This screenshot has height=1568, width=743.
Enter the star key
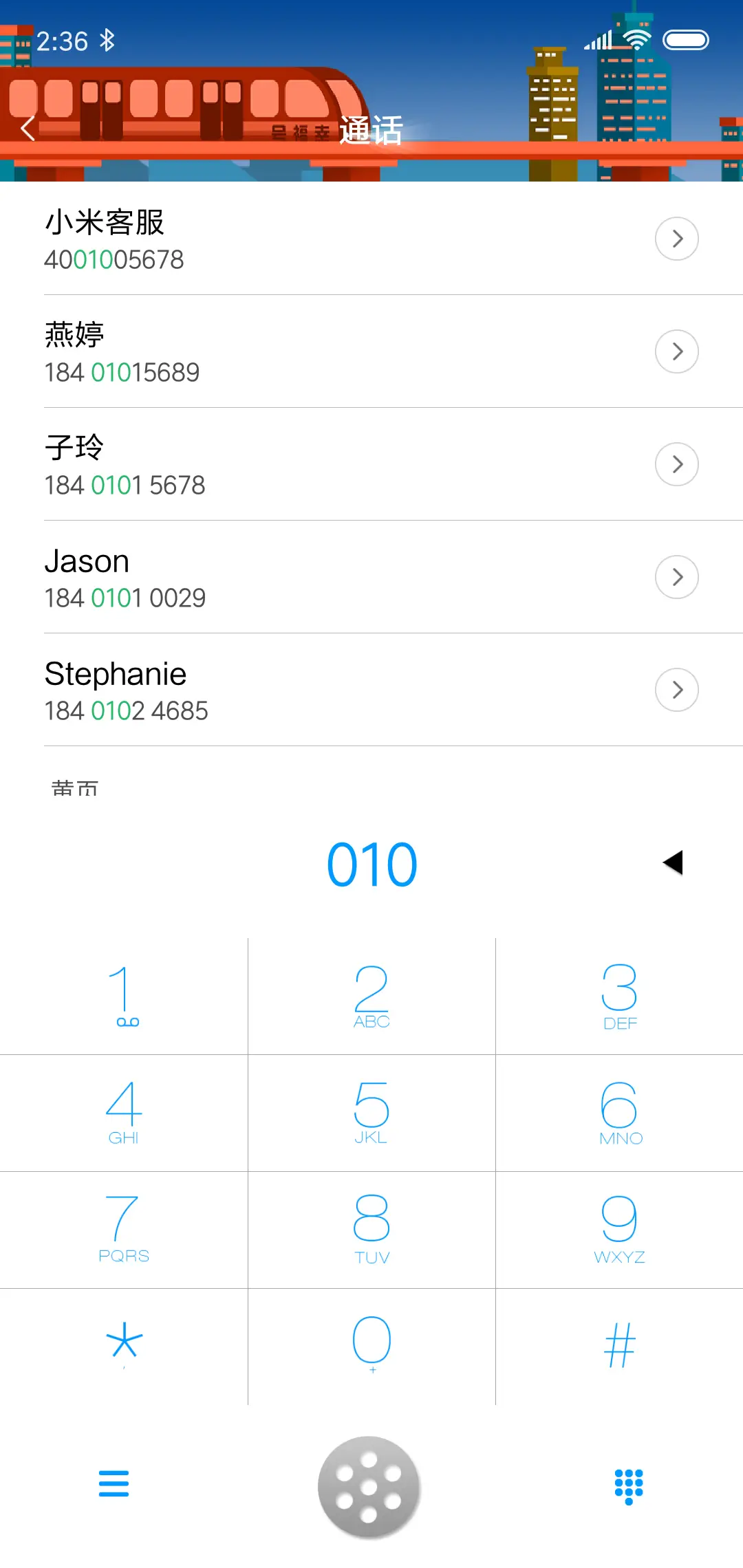coord(124,1345)
